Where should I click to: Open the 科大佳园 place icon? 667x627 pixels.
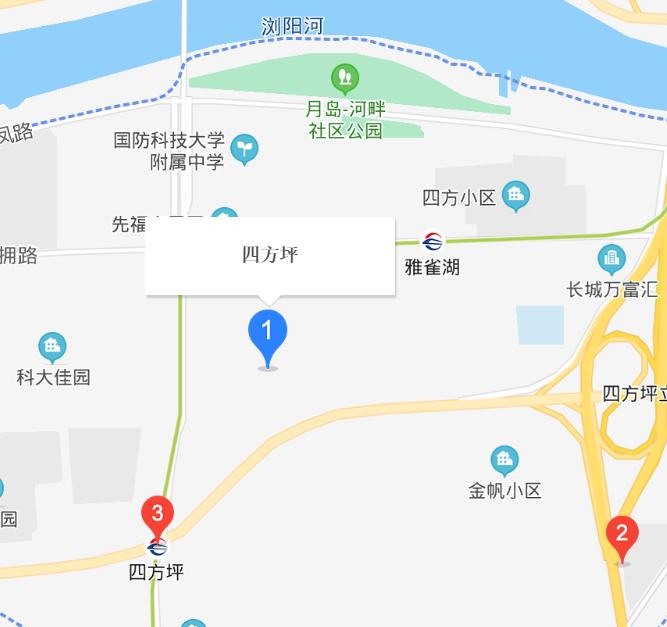coord(53,348)
